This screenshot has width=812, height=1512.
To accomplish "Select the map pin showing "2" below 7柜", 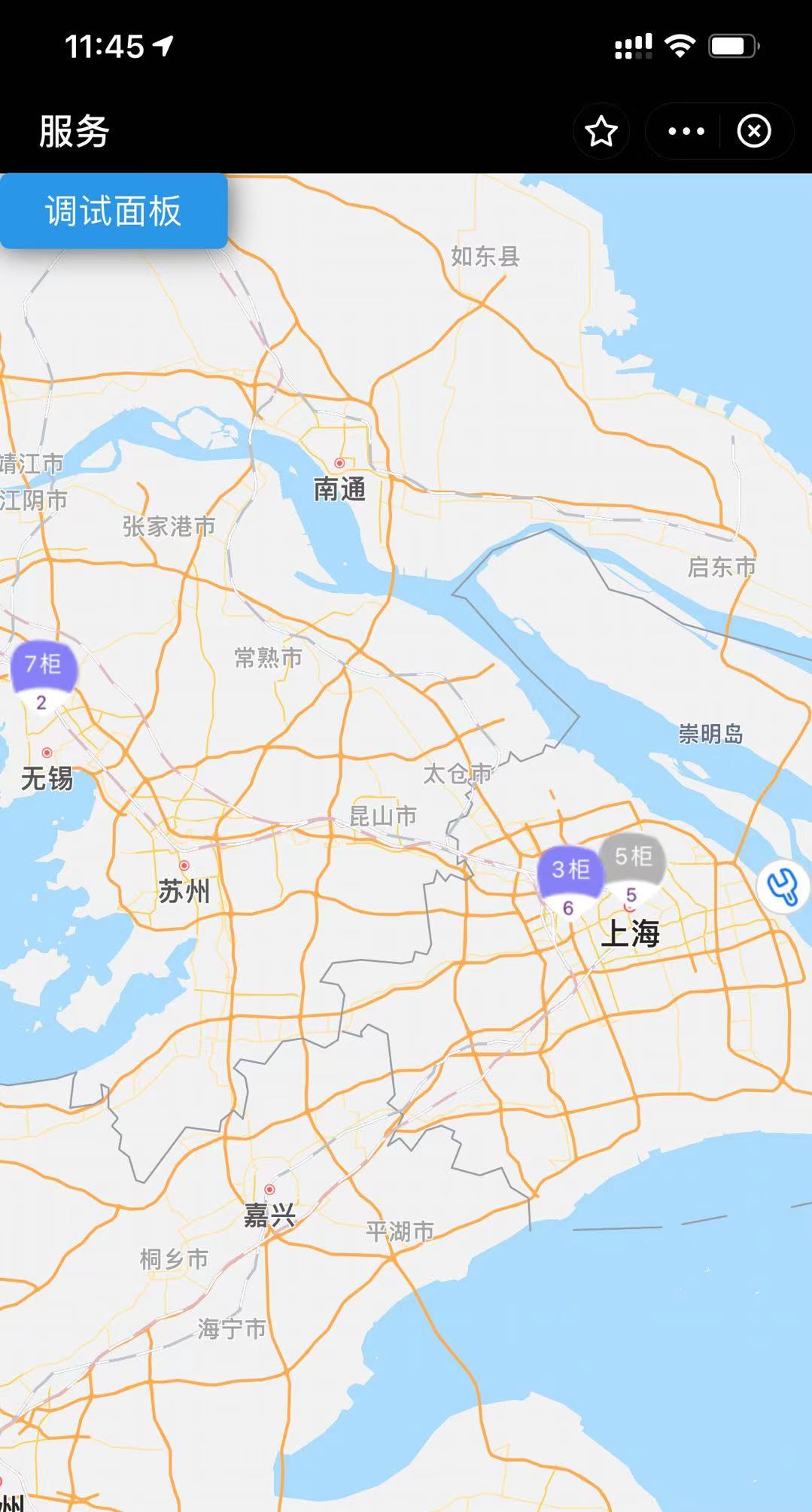I will 41,701.
